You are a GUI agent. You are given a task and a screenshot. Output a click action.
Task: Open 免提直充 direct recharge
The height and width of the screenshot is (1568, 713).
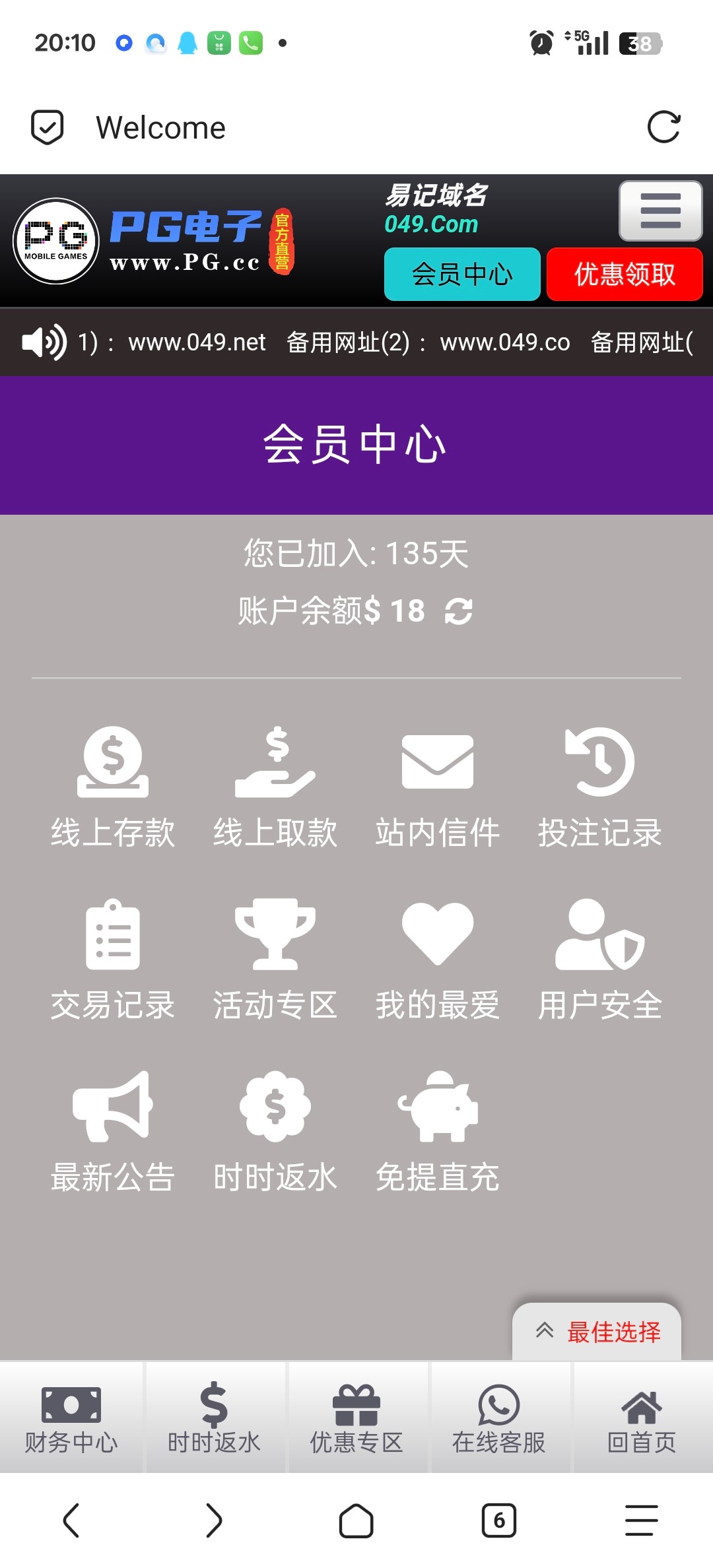pos(438,1132)
